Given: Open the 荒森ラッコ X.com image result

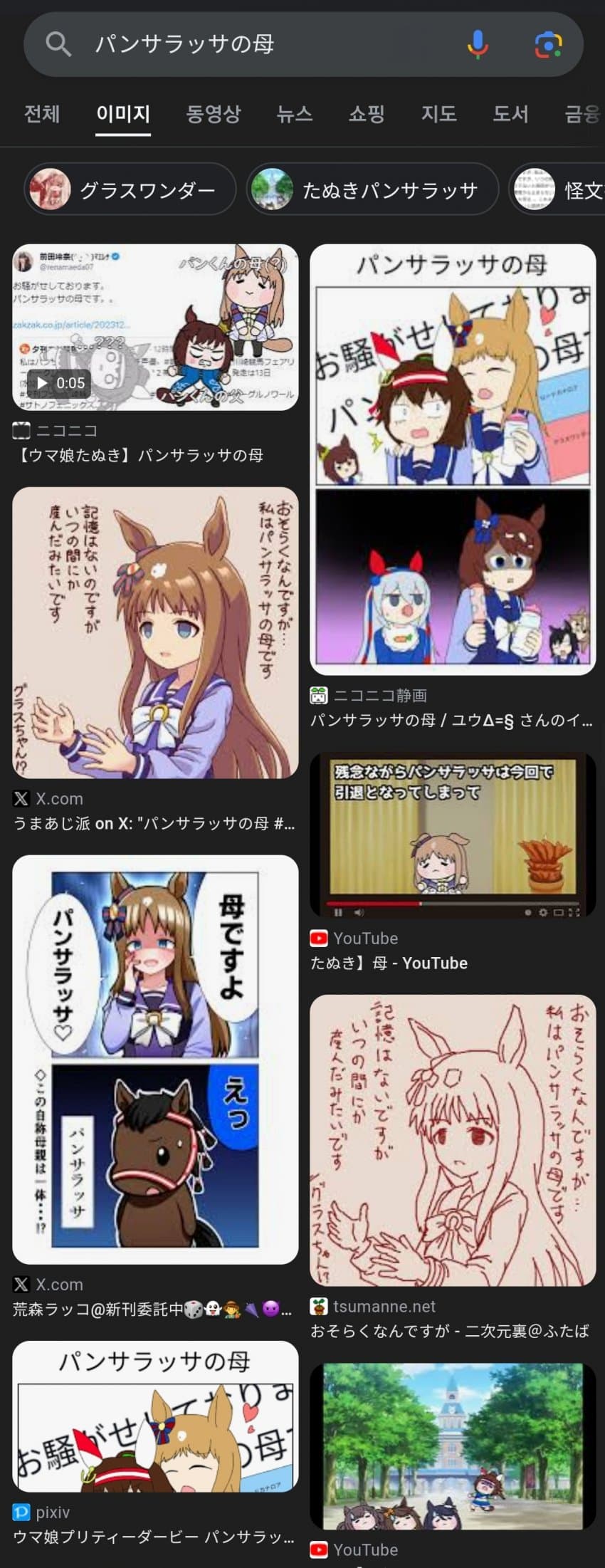Looking at the screenshot, I should [x=155, y=1060].
